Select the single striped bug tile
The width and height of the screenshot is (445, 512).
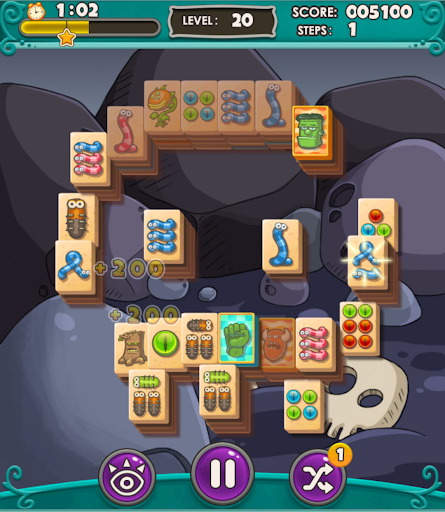pos(77,218)
